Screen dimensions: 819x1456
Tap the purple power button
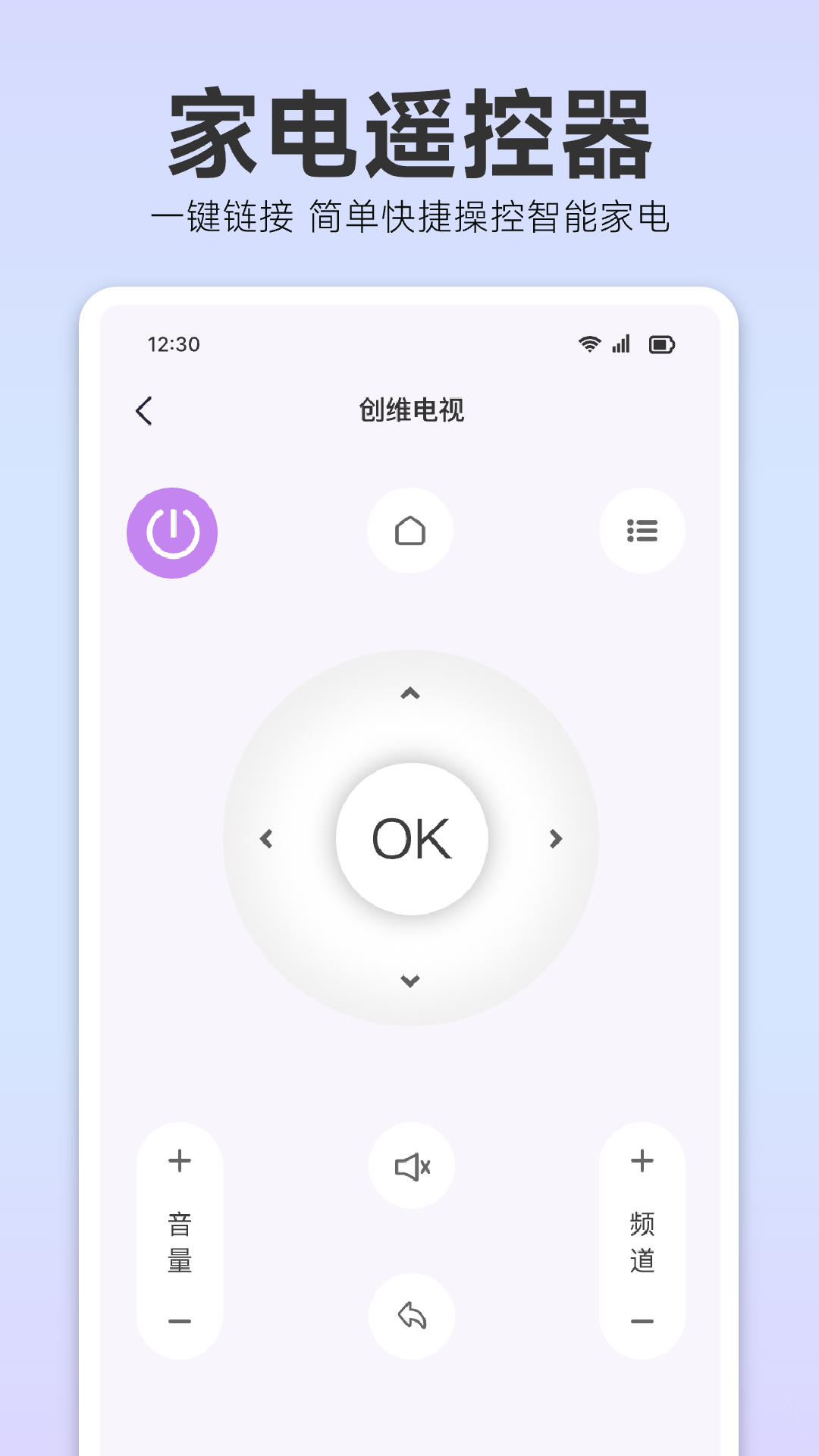[173, 532]
